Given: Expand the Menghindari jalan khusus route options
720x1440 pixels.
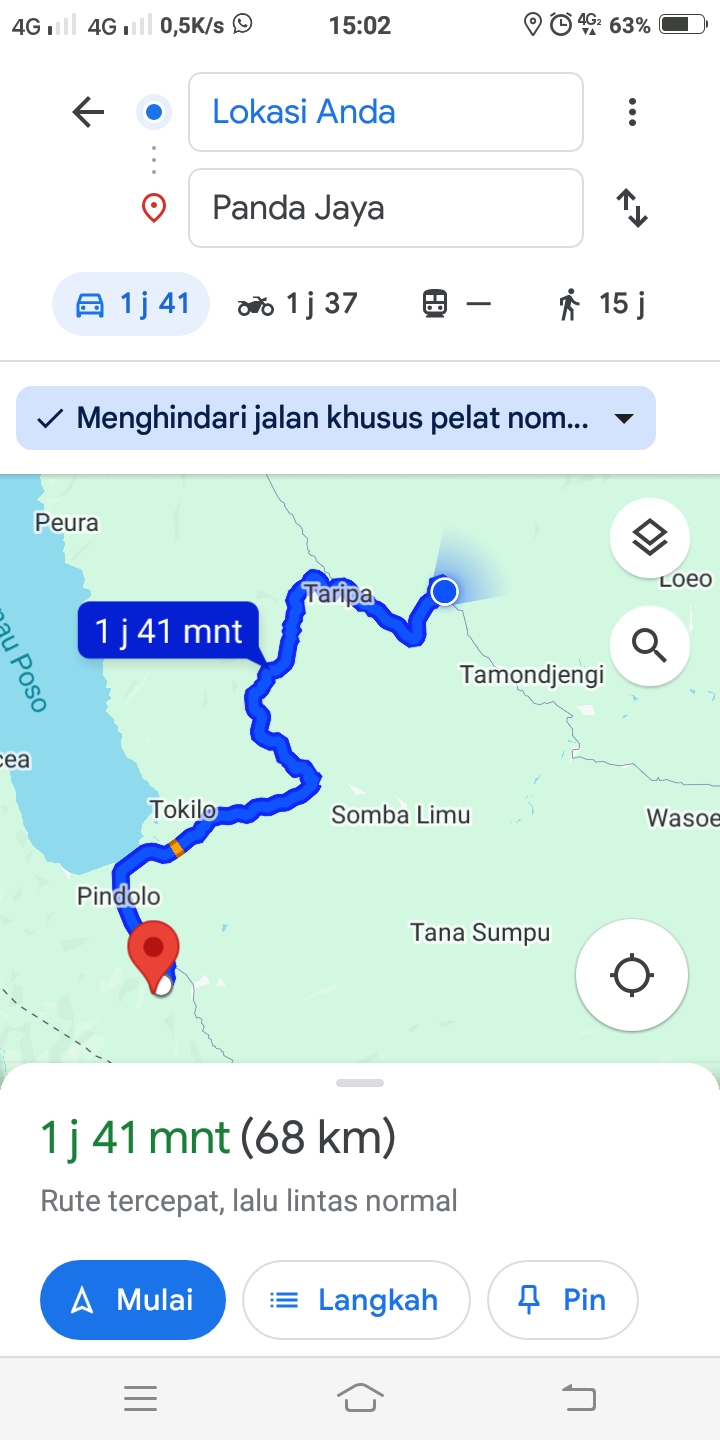Looking at the screenshot, I should click(x=336, y=418).
